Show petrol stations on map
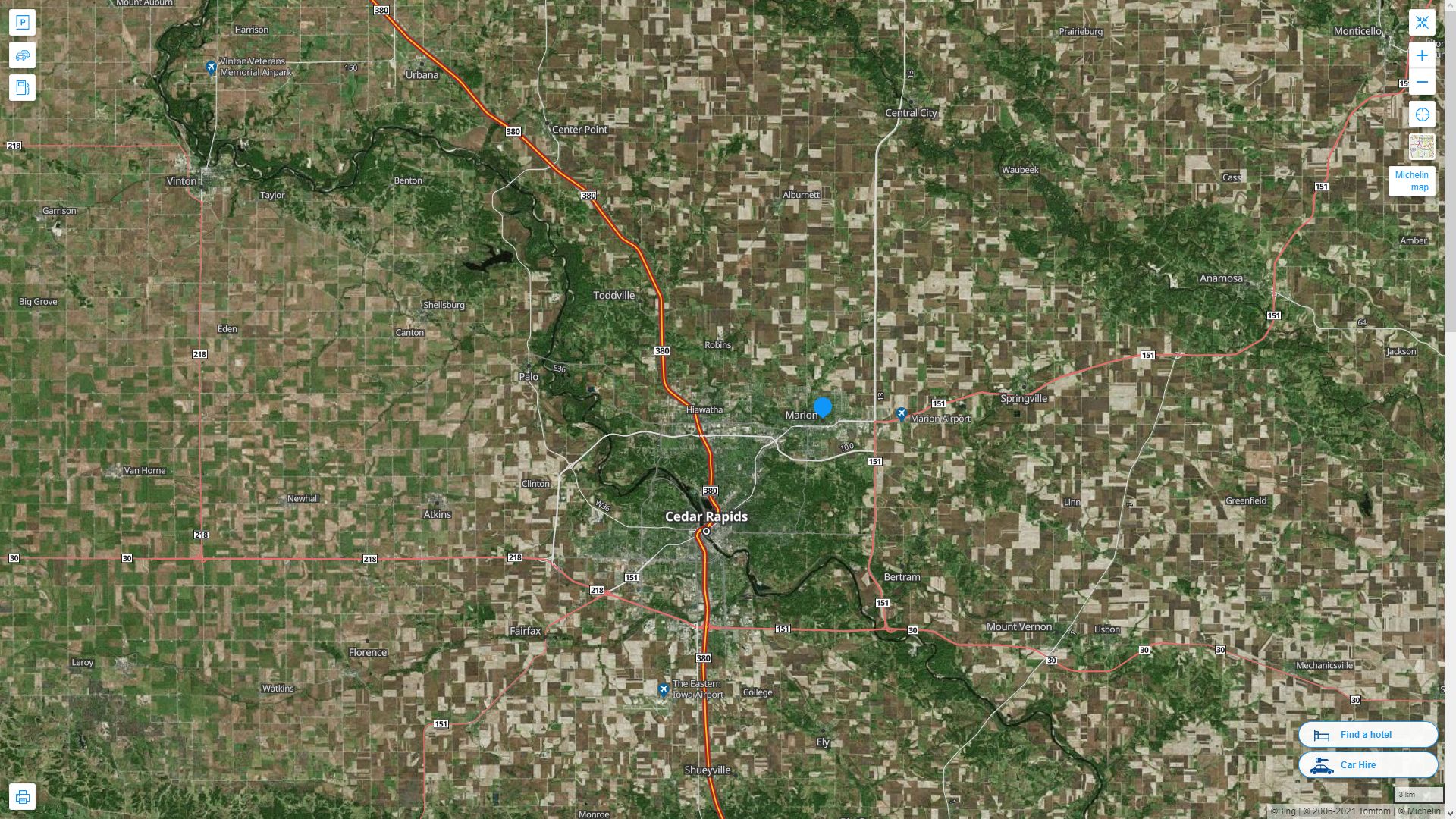The width and height of the screenshot is (1456, 819). coord(22,87)
